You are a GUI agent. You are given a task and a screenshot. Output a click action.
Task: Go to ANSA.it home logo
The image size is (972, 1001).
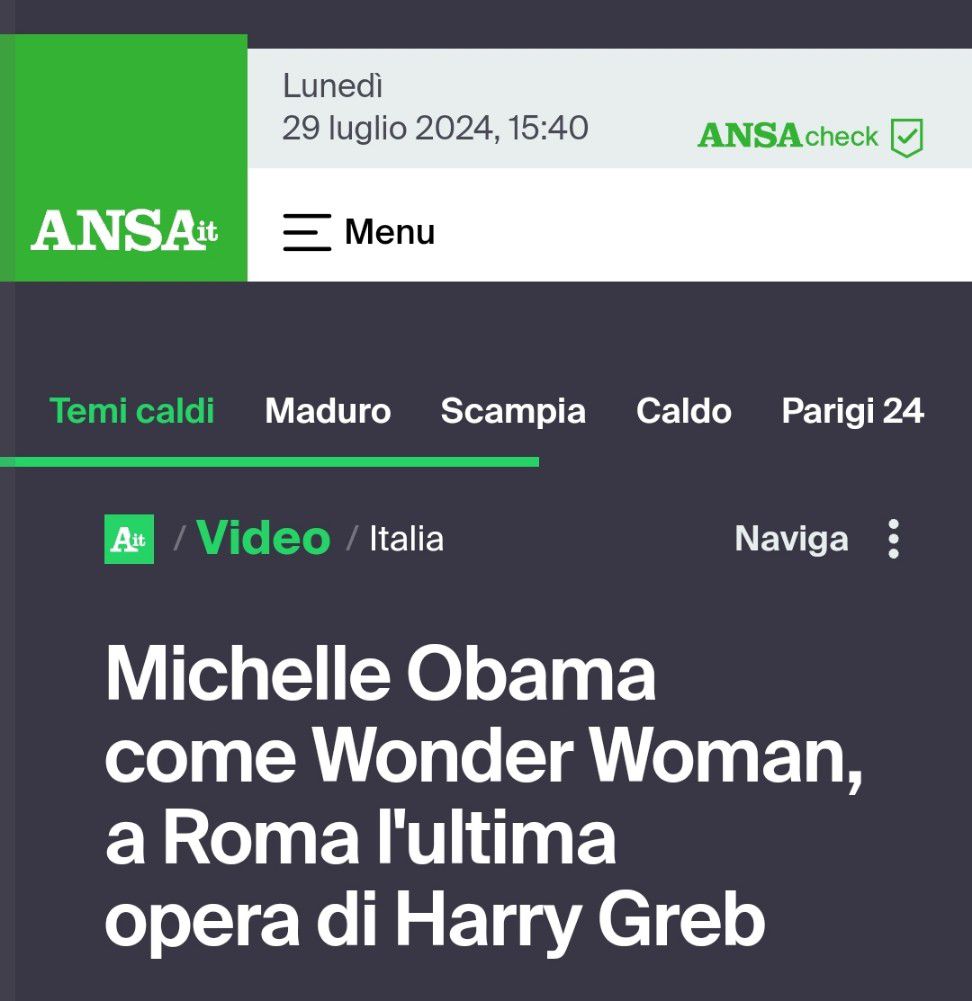124,231
